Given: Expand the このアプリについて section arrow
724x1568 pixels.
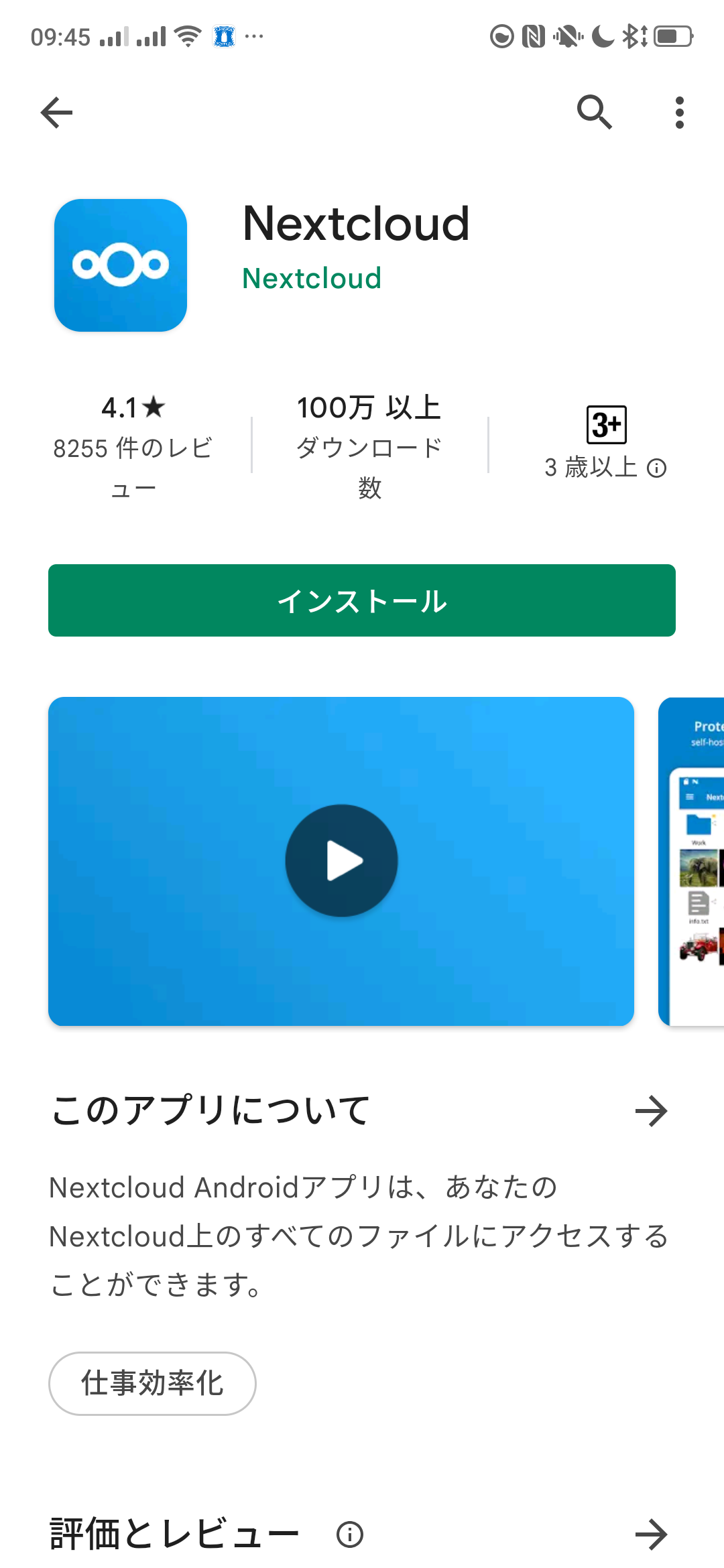Looking at the screenshot, I should (651, 1111).
